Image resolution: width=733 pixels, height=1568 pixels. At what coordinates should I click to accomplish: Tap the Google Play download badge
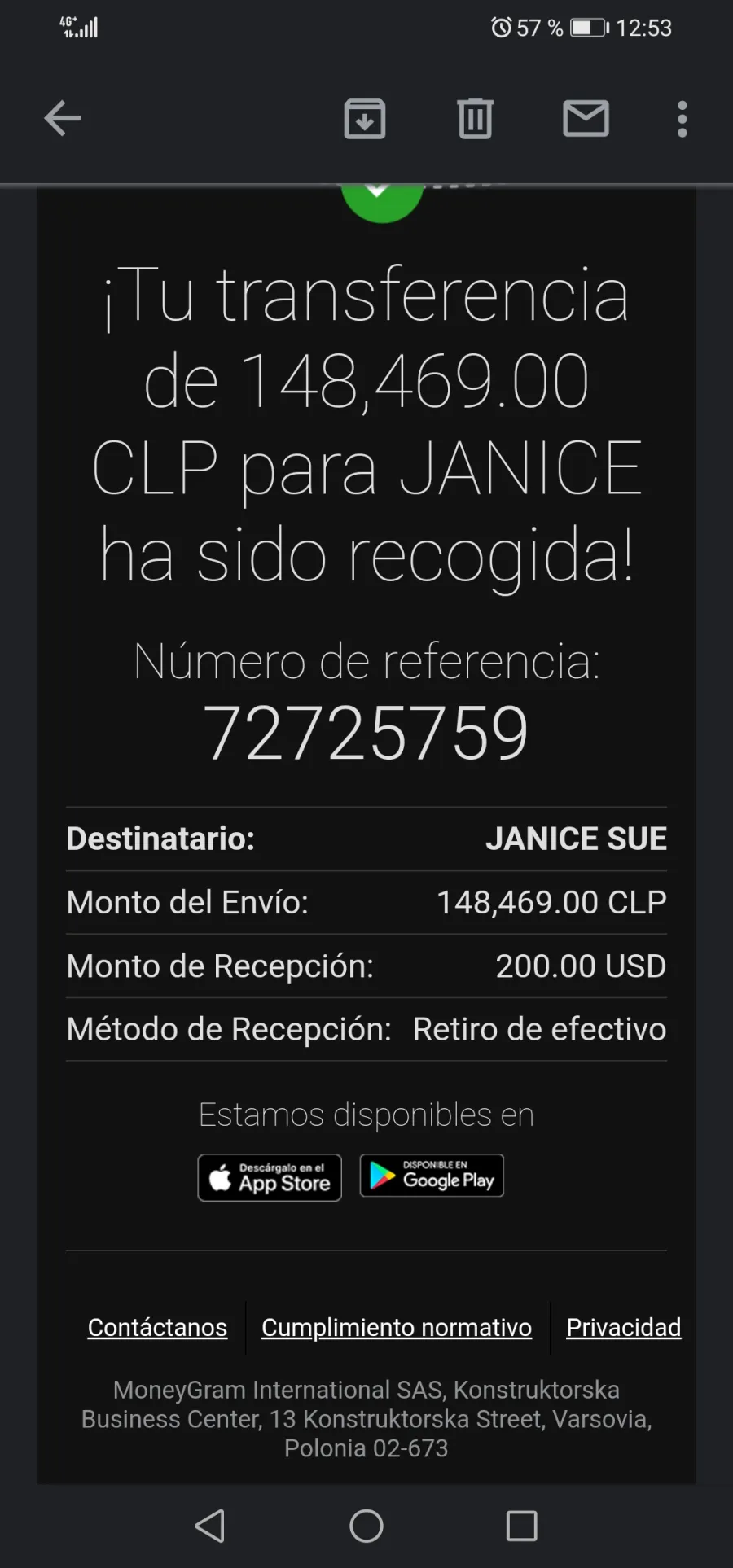coord(432,1176)
